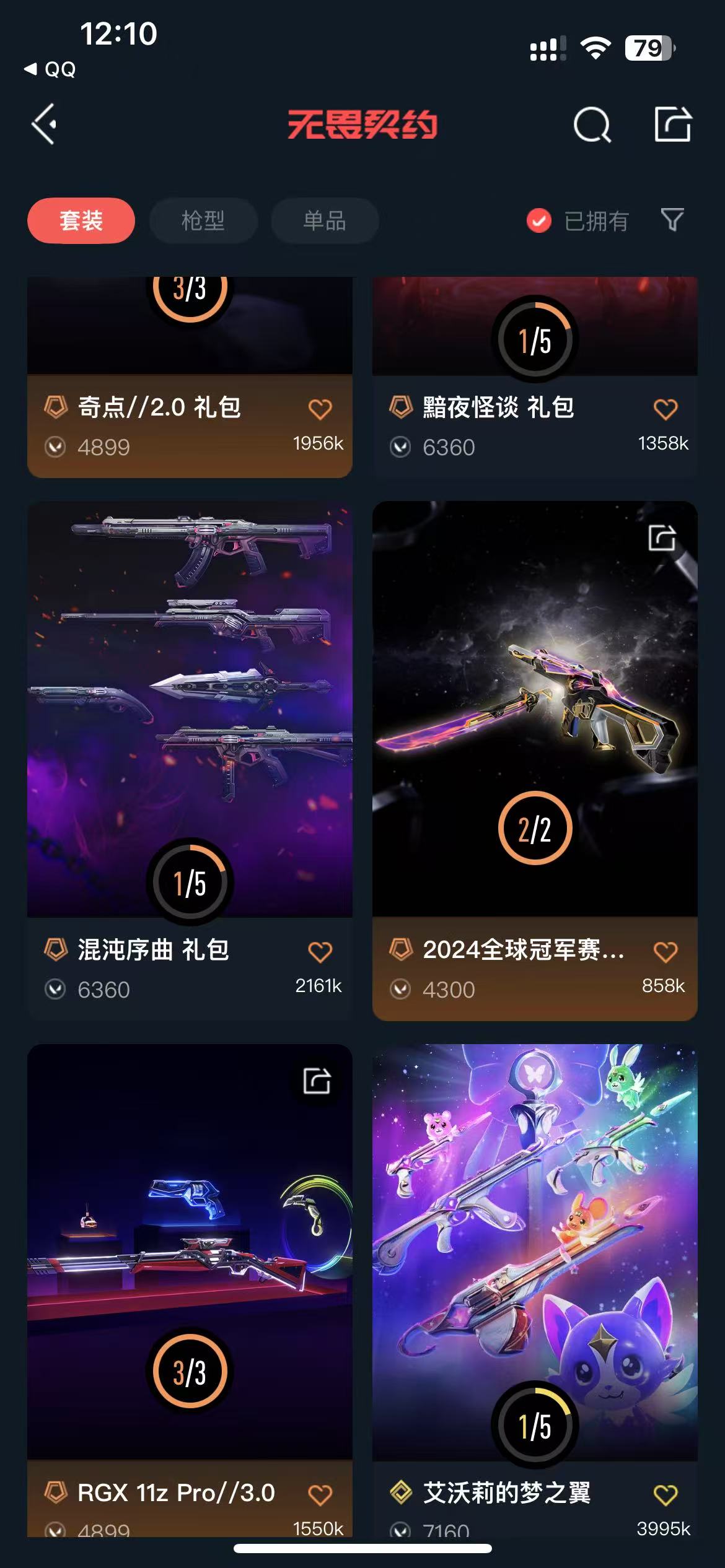Favorite the 黯夜怪谈 礼包 bundle

coord(665,409)
